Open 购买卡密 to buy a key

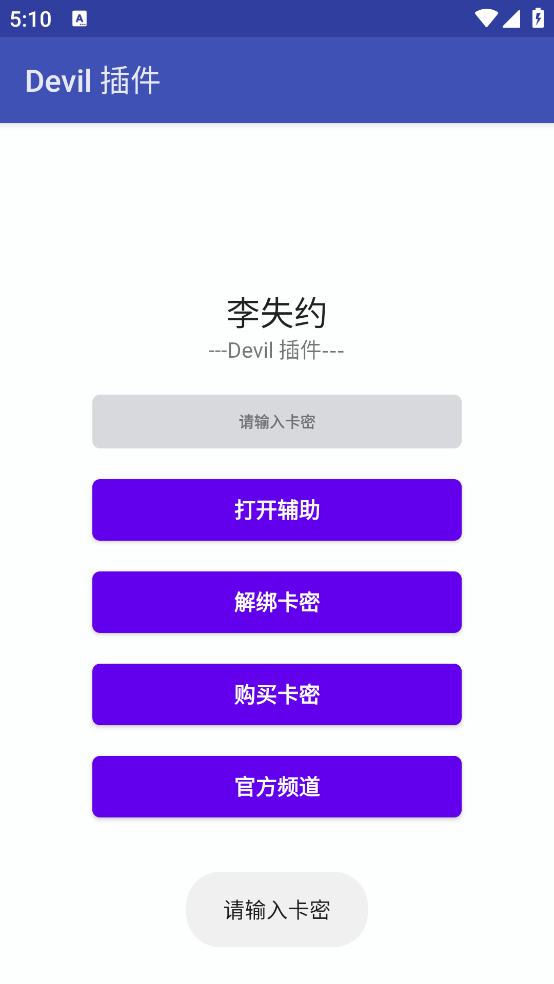tap(277, 694)
